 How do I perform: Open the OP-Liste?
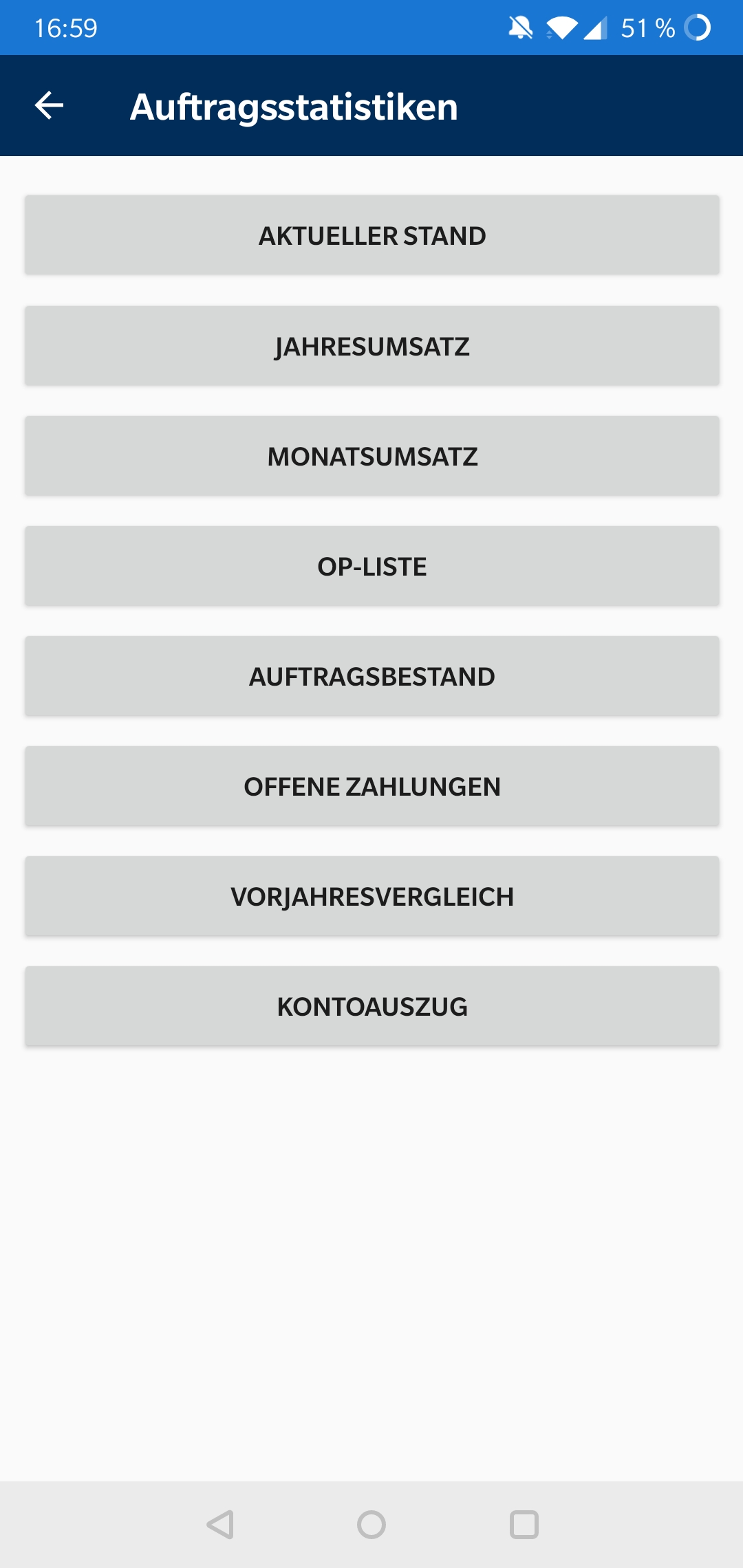tap(372, 566)
